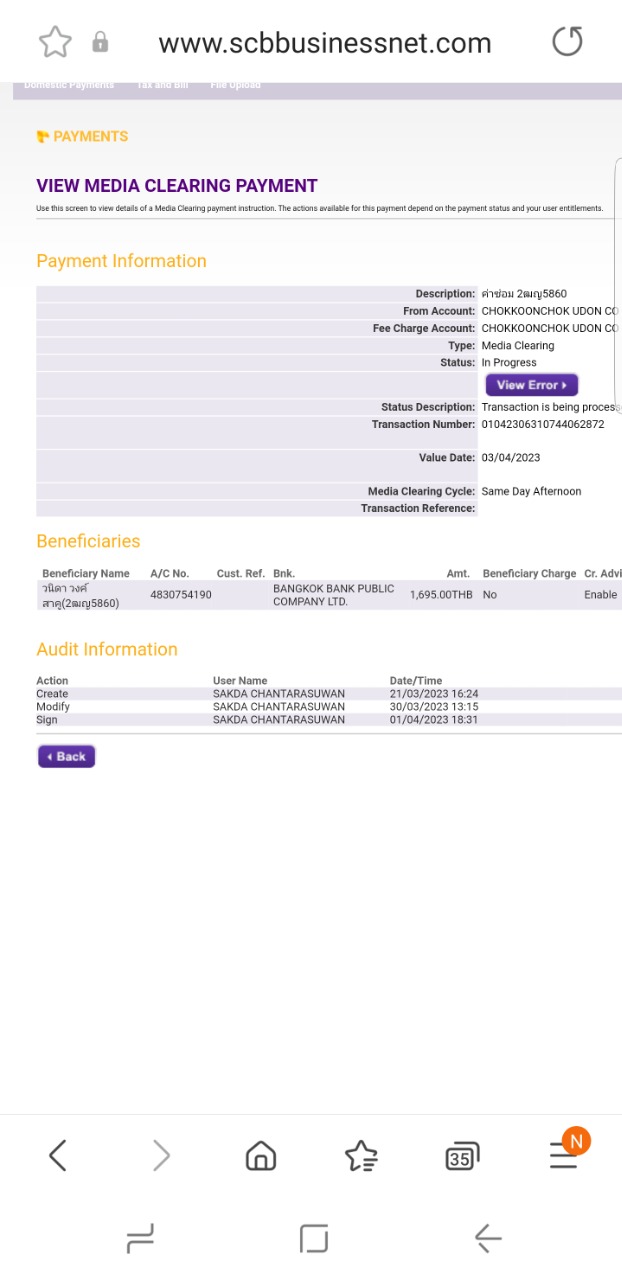Image resolution: width=622 pixels, height=1280 pixels.
Task: Open recent apps from the system bar
Action: point(140,1240)
